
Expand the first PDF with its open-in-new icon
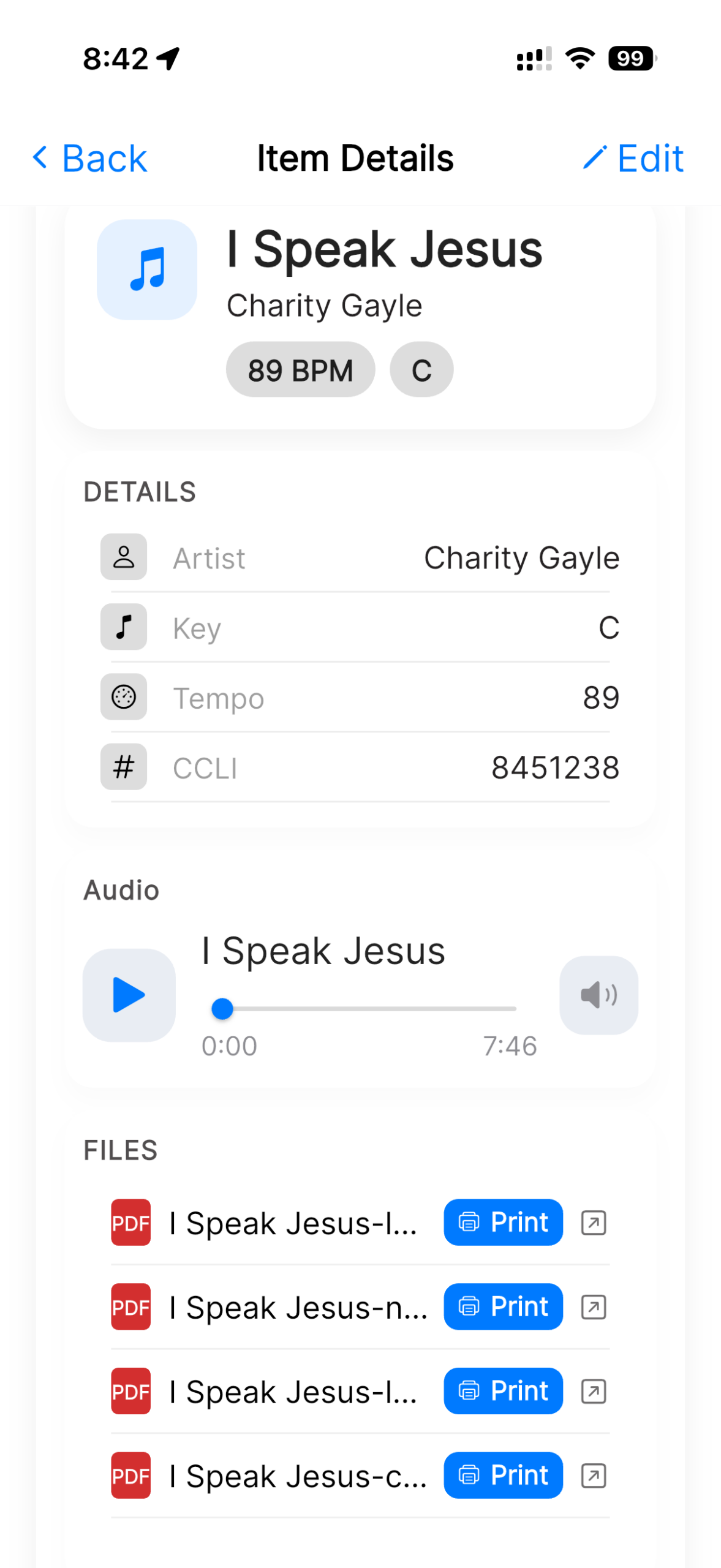tap(592, 1223)
